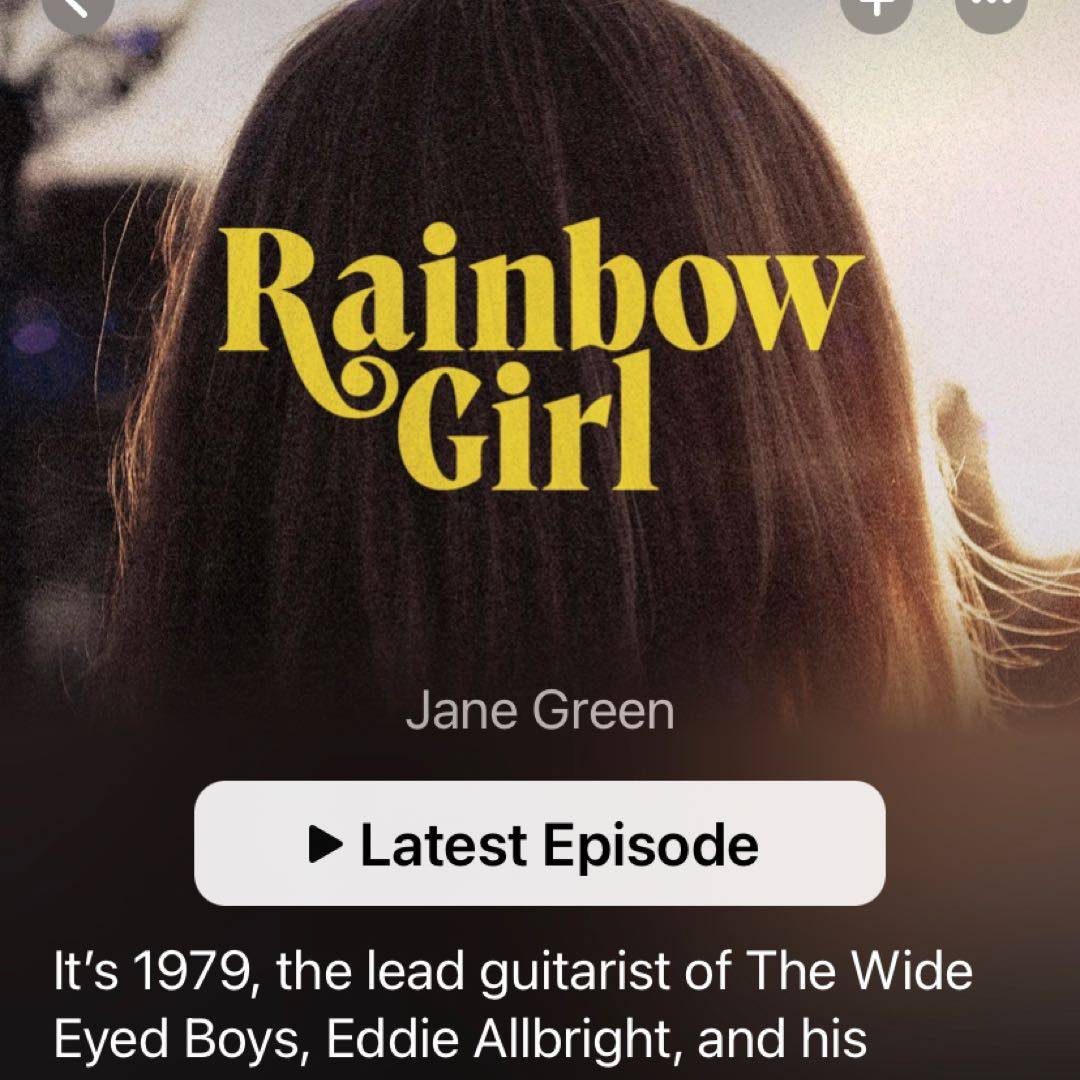The image size is (1080, 1080).
Task: Play the Latest Episode
Action: [539, 844]
